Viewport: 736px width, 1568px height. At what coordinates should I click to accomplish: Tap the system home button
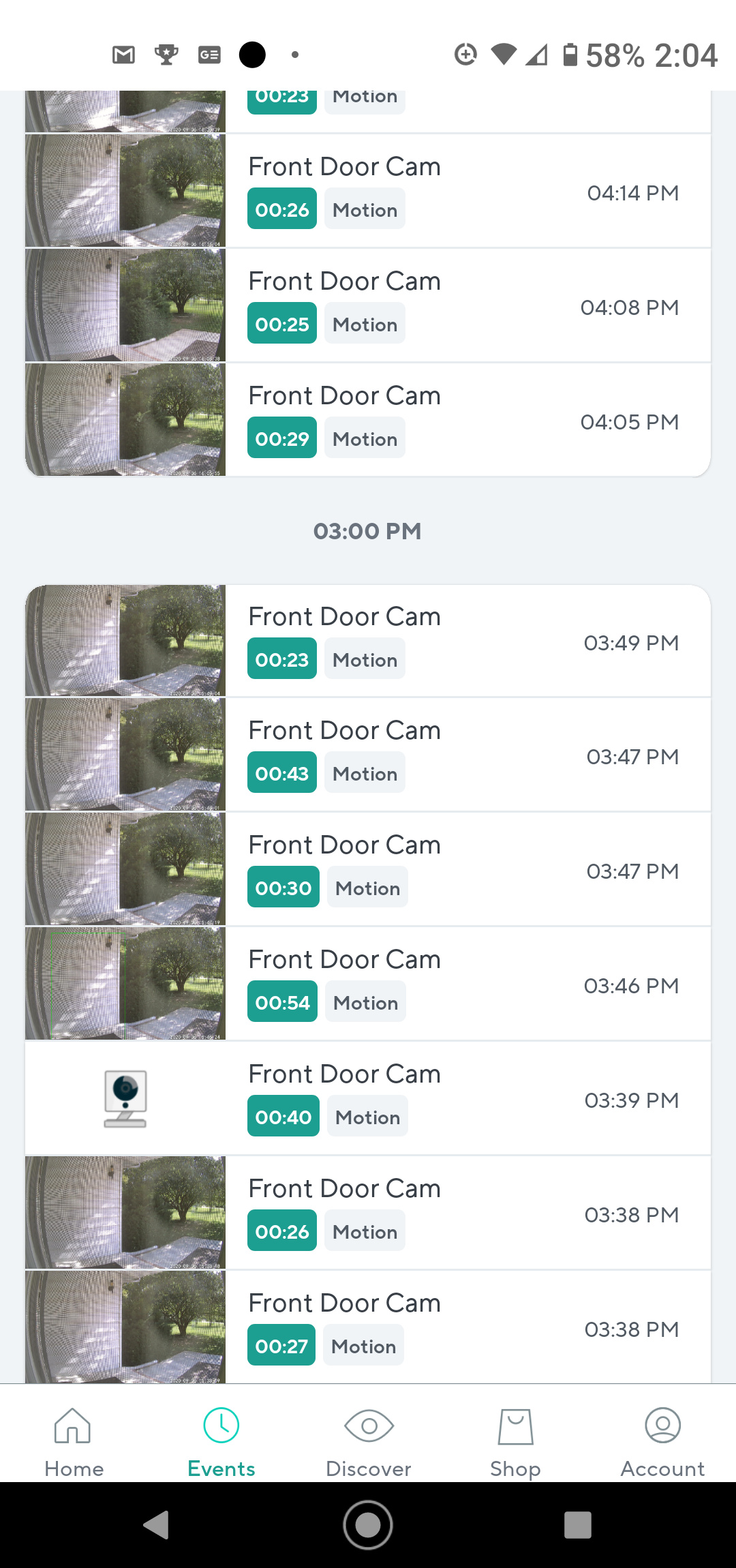click(368, 1525)
